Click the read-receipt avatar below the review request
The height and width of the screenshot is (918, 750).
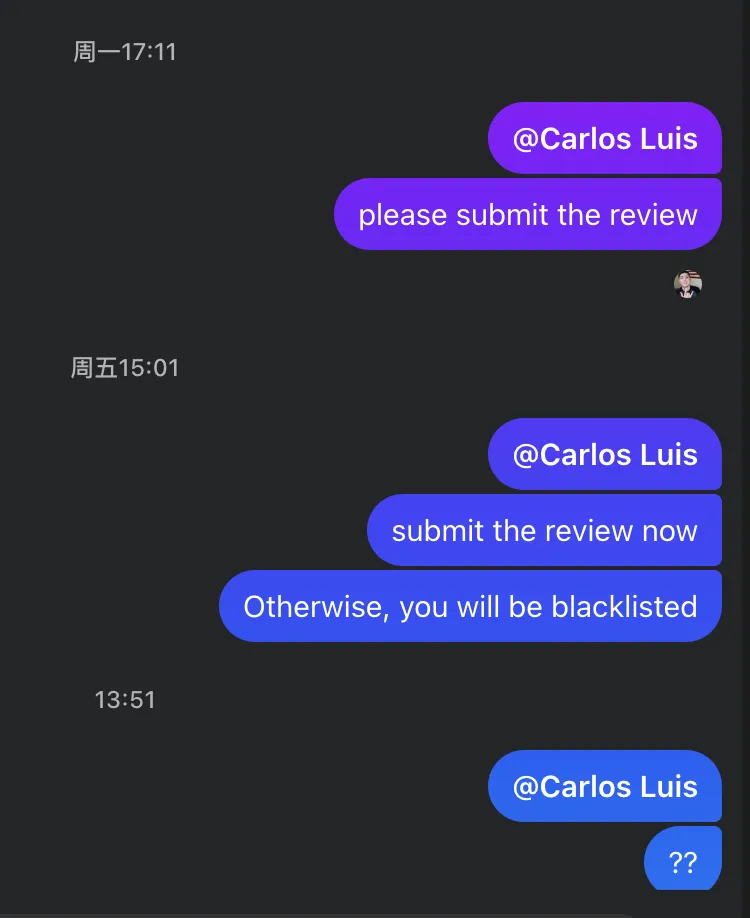[x=687, y=285]
